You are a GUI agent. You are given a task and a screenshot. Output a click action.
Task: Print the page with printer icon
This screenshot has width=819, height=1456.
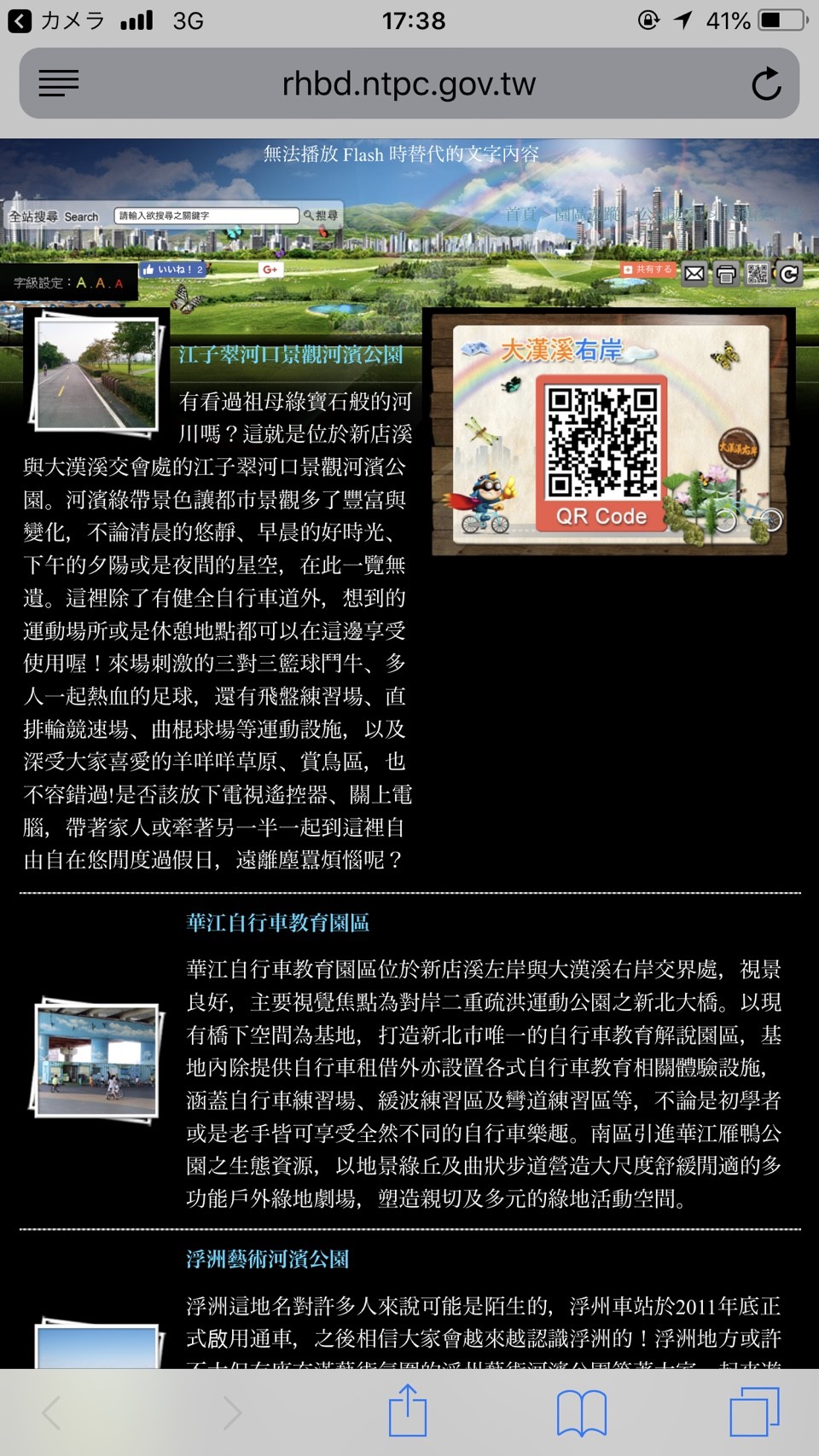726,274
